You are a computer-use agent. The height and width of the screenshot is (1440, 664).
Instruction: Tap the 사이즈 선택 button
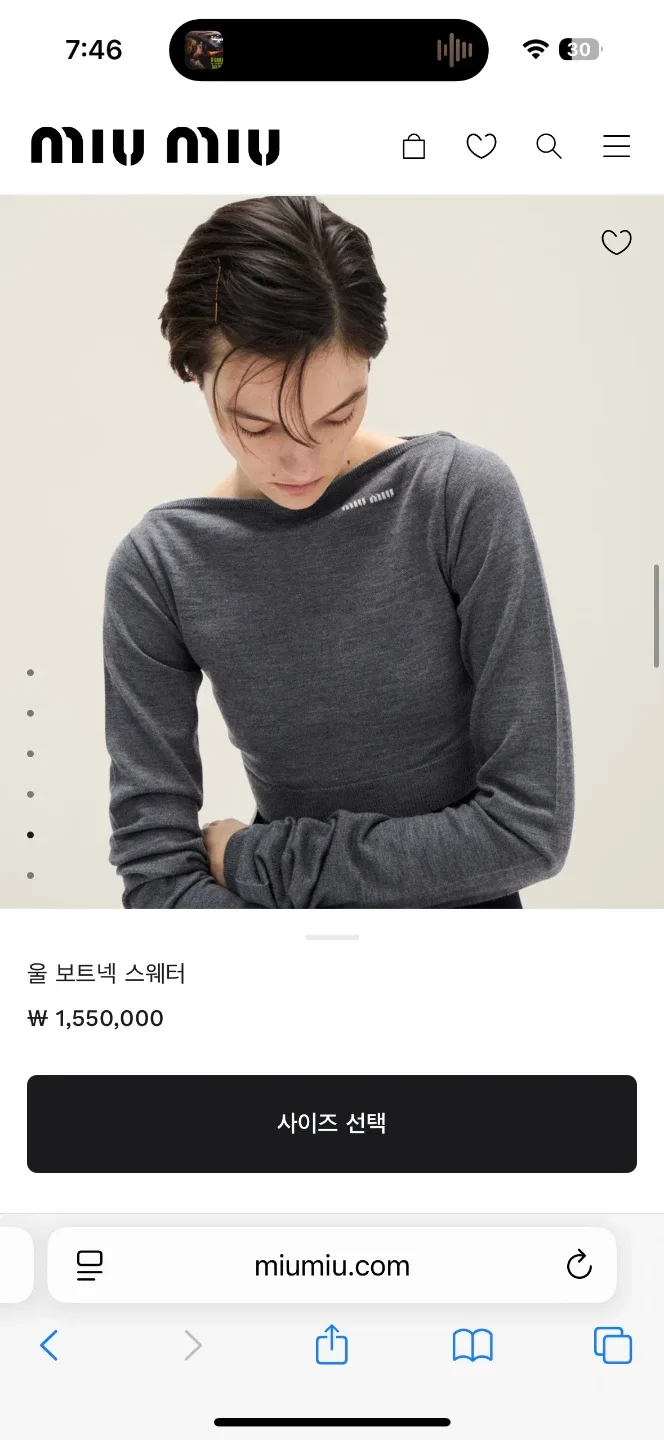(332, 1123)
